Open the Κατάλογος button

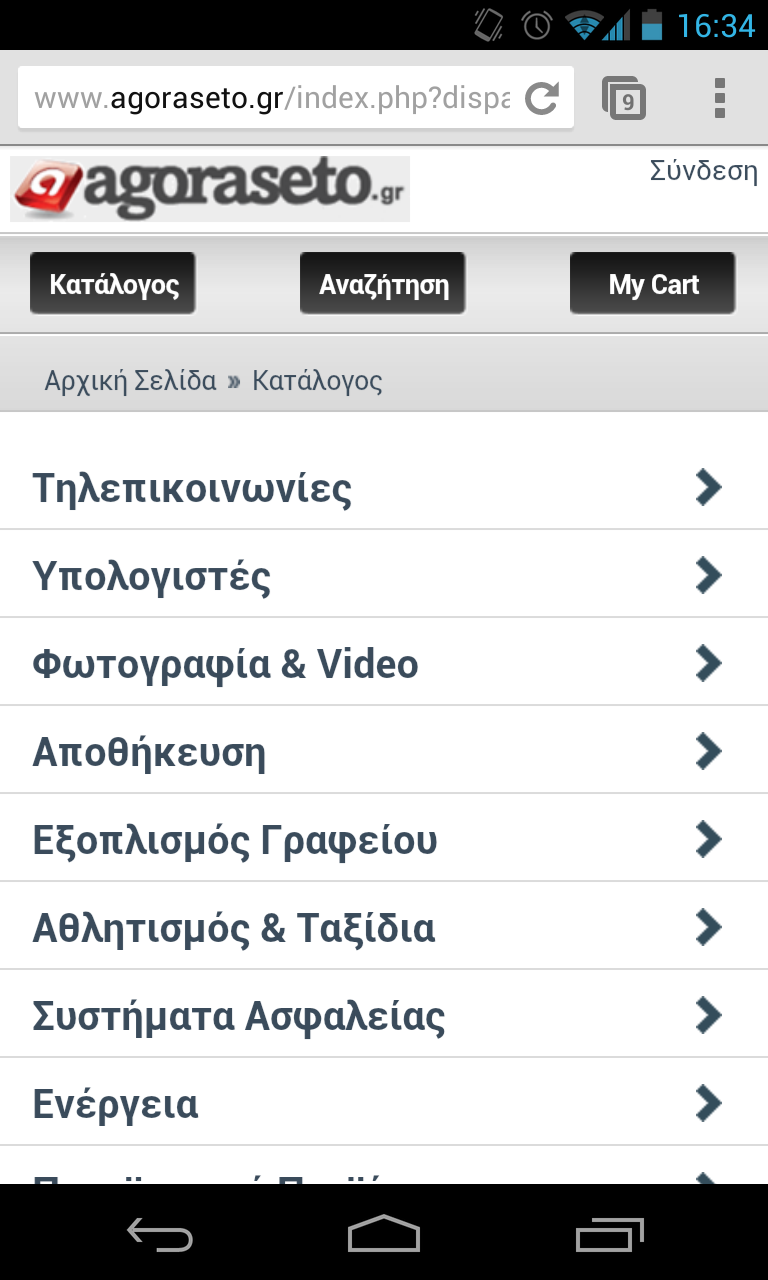point(113,284)
